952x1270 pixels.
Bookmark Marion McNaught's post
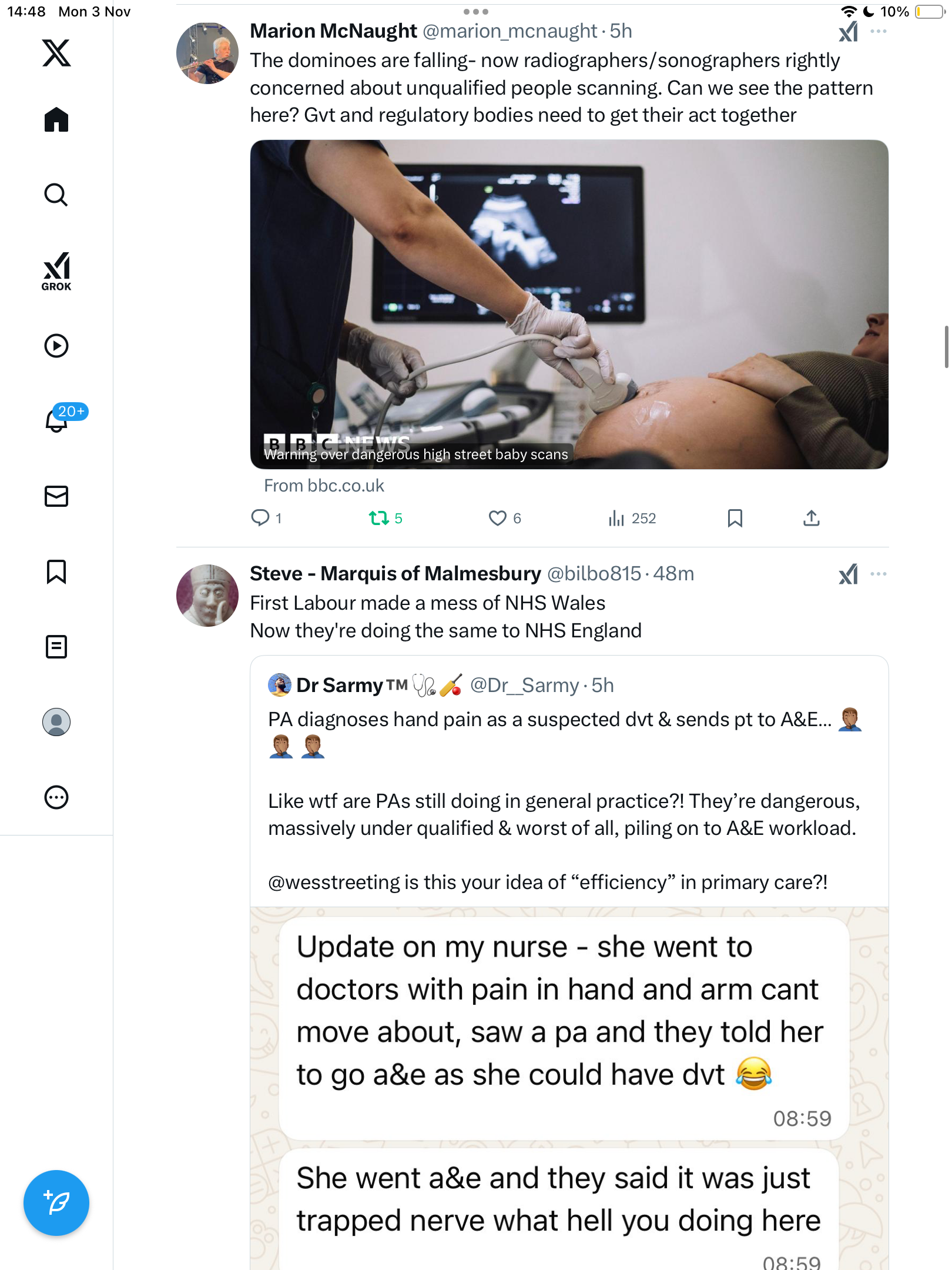coord(735,518)
